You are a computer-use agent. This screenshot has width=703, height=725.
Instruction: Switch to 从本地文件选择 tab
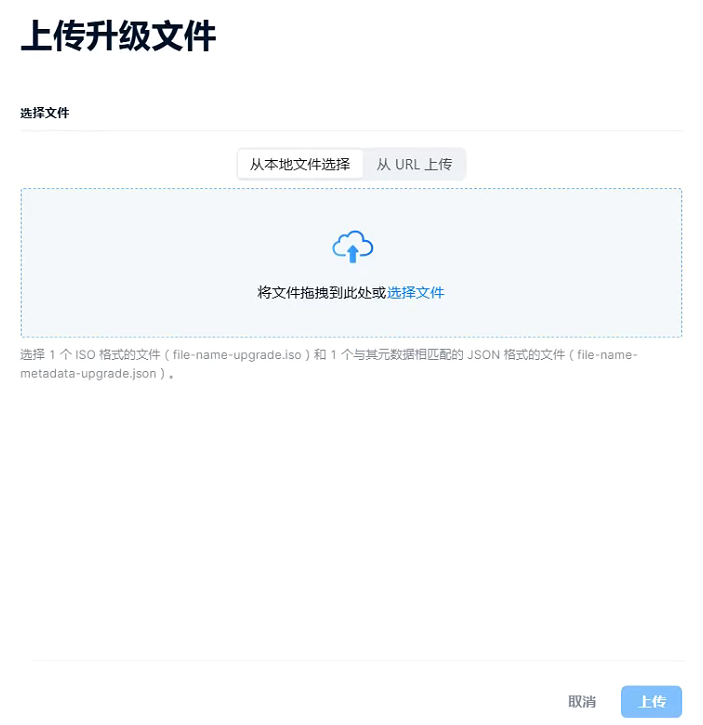coord(300,164)
